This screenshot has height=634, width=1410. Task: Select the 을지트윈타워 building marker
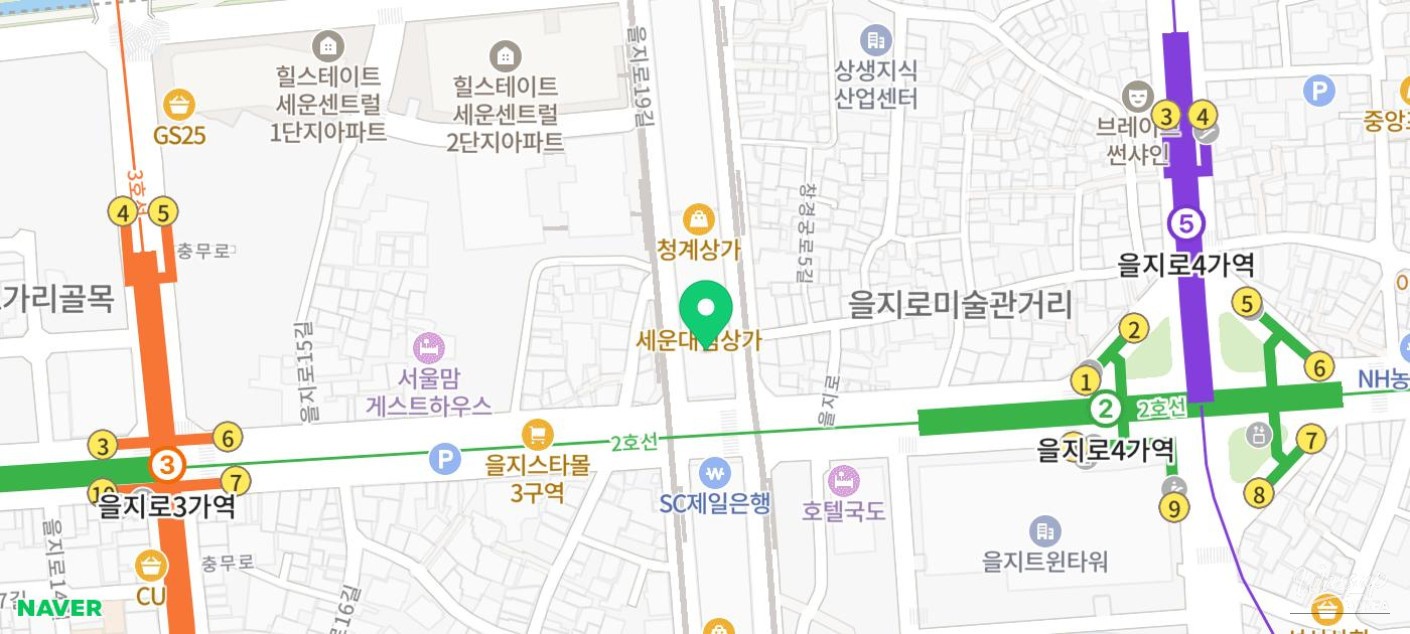(x=1045, y=531)
